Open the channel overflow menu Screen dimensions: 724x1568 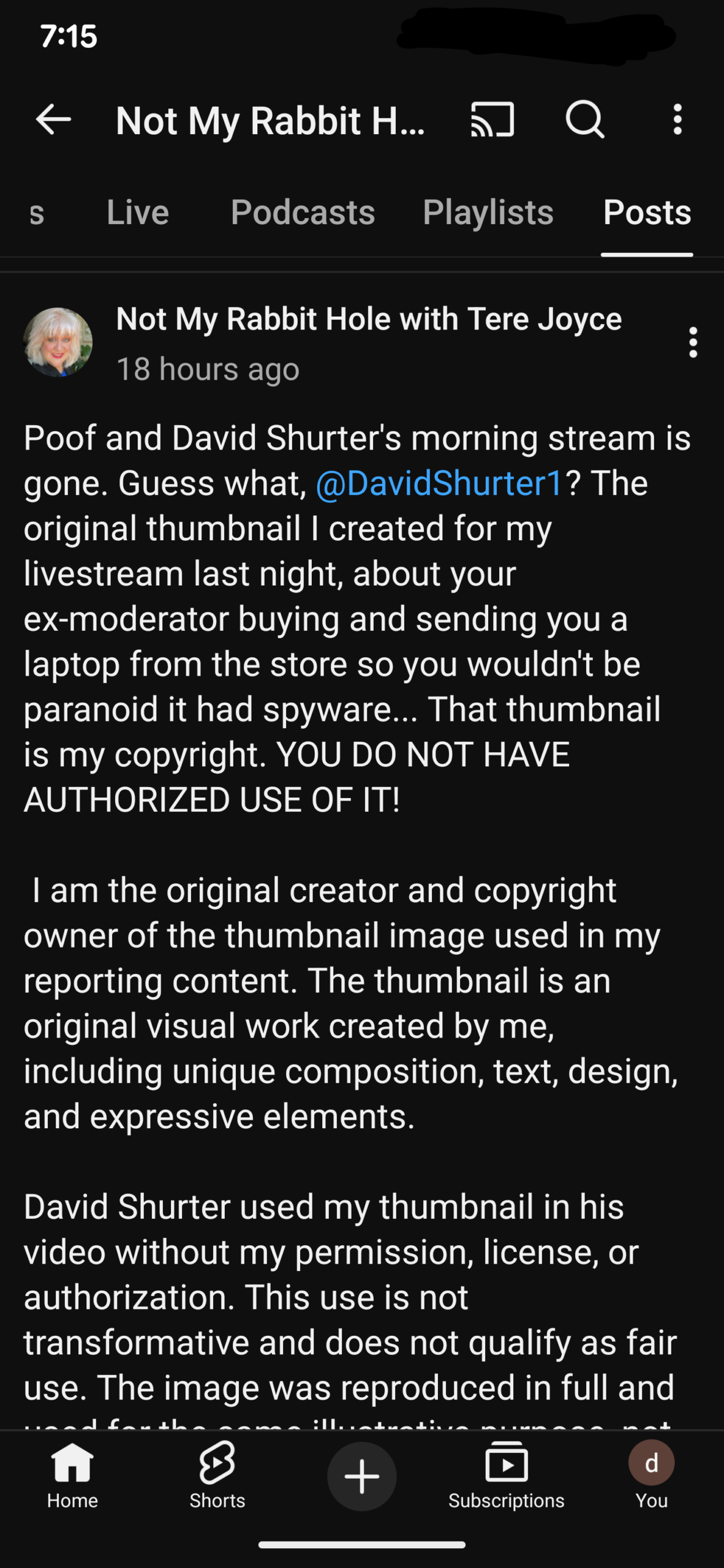click(x=677, y=119)
